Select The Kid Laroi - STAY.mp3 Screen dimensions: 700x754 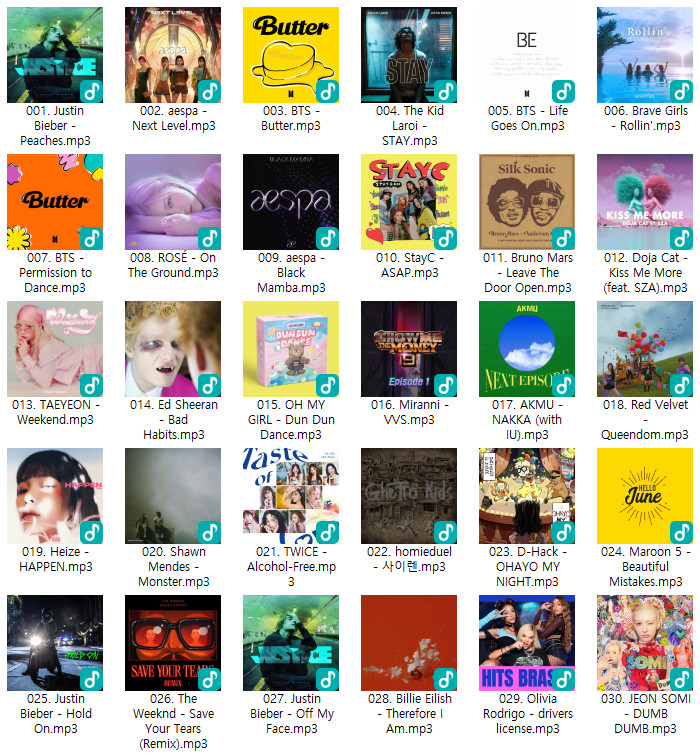coord(409,55)
